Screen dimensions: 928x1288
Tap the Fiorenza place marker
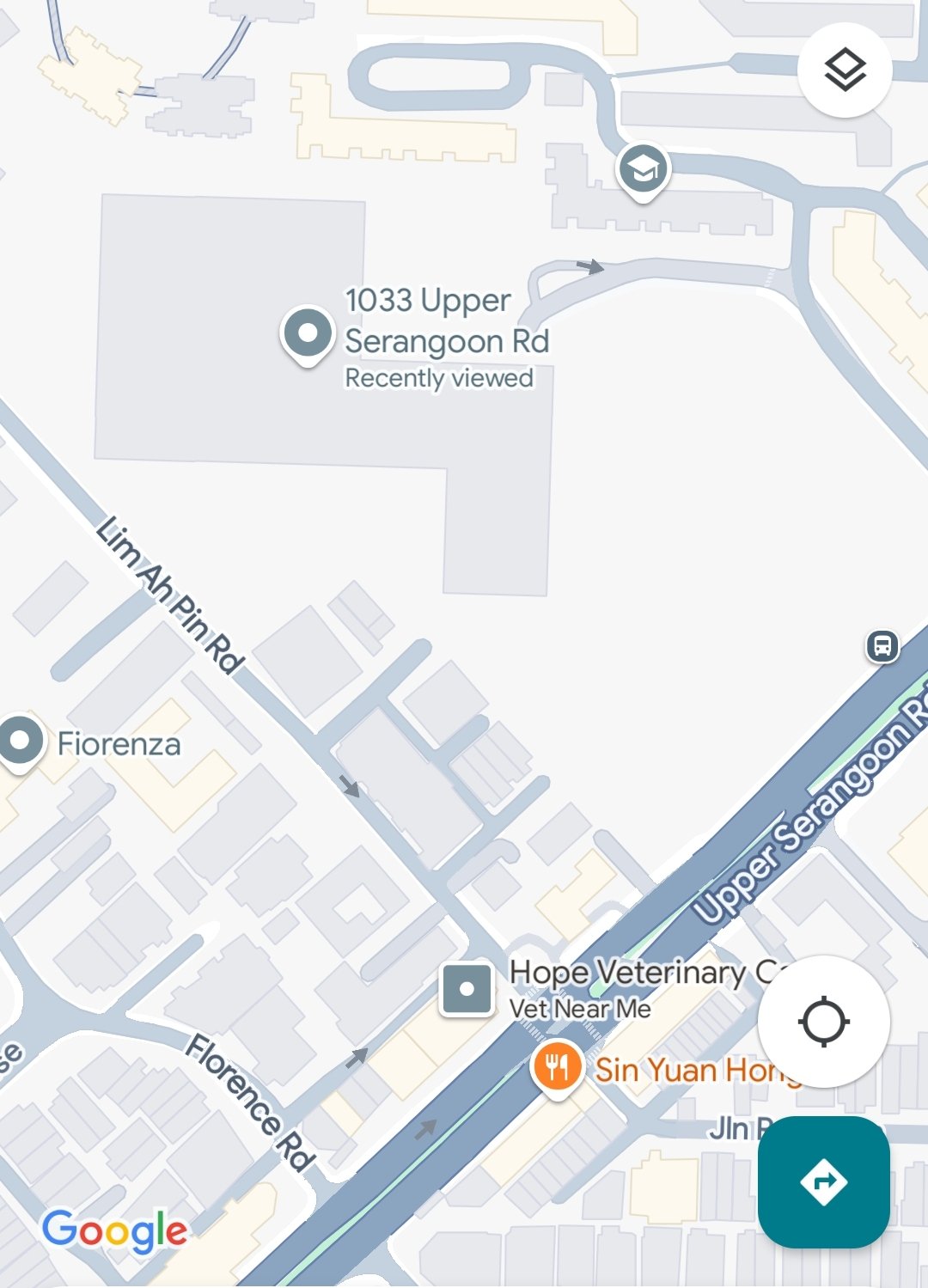(21, 741)
